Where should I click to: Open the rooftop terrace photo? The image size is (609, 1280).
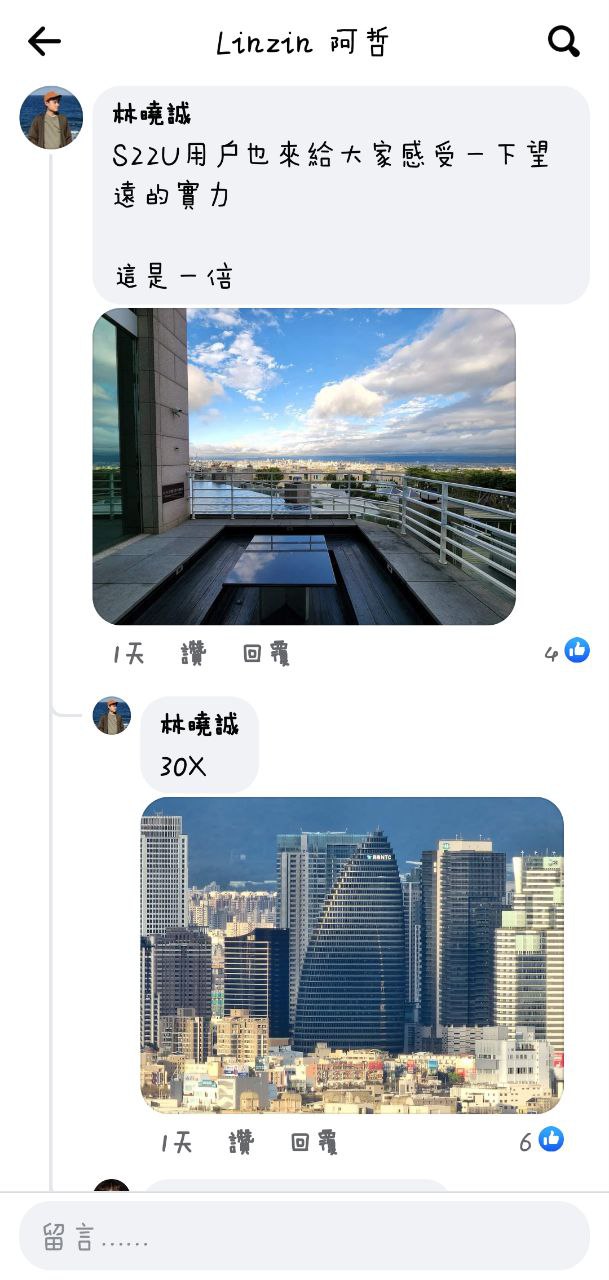[x=304, y=466]
